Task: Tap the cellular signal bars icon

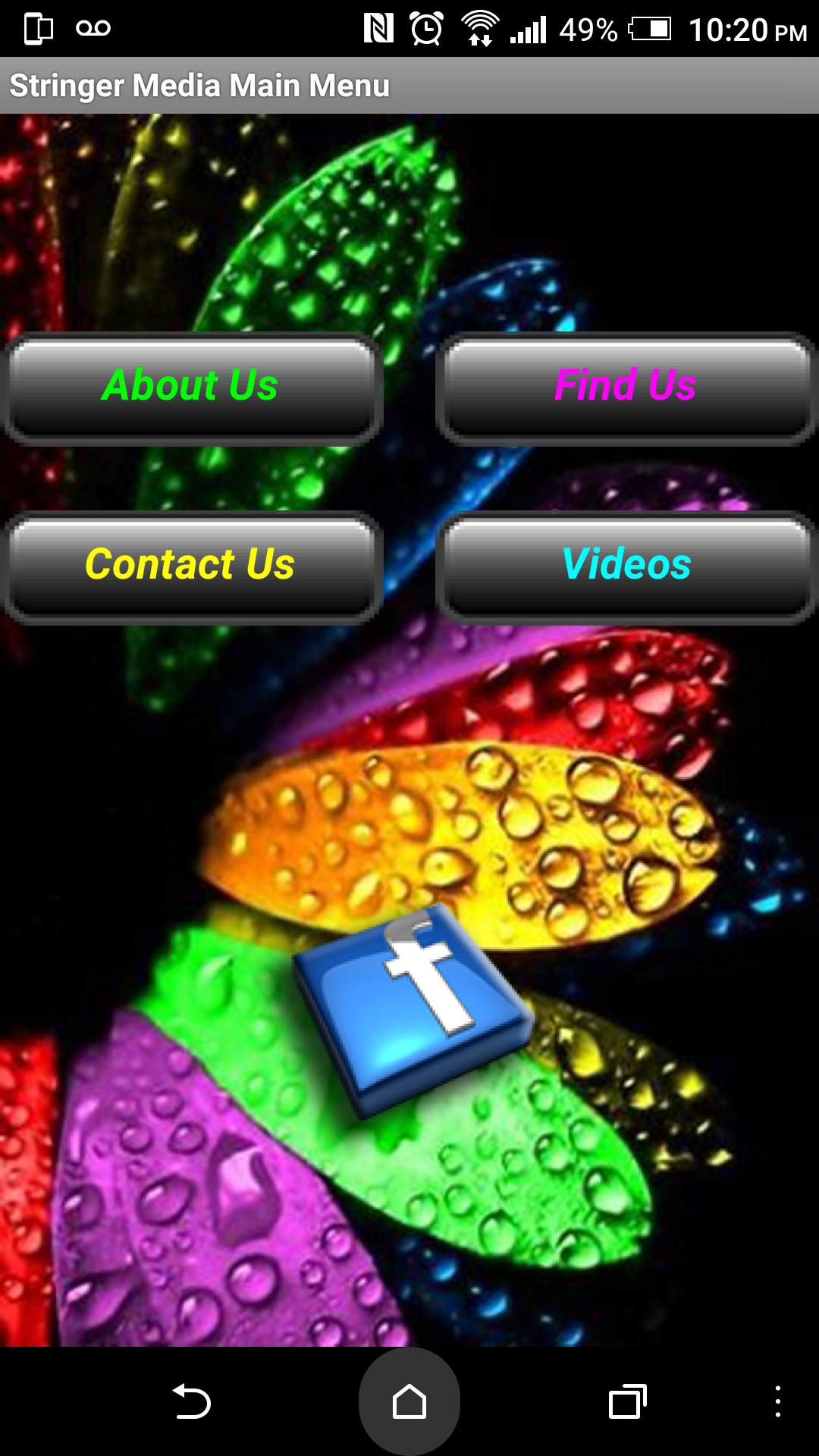Action: coord(531,30)
